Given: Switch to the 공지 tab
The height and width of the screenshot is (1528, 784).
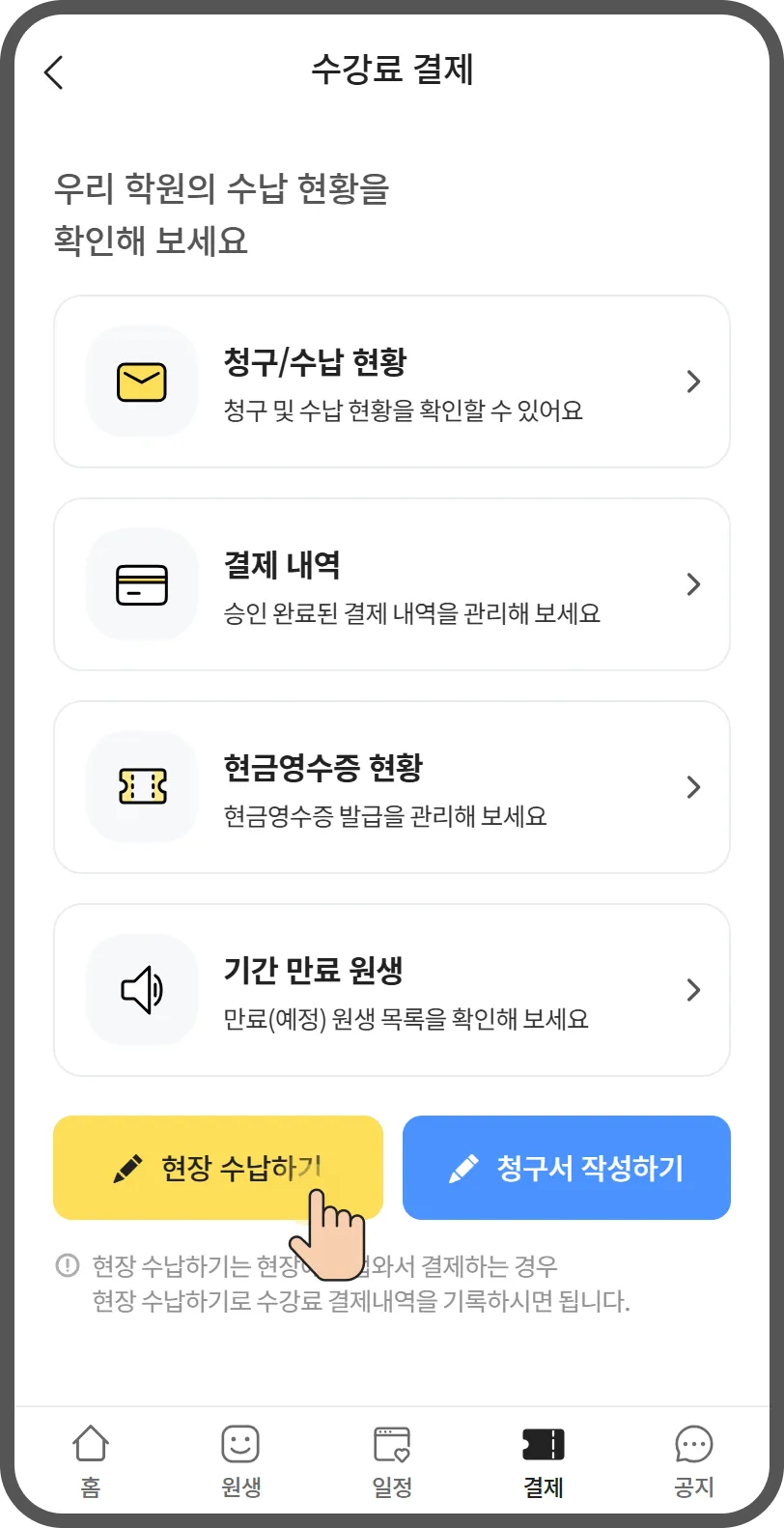Looking at the screenshot, I should click(x=693, y=1460).
